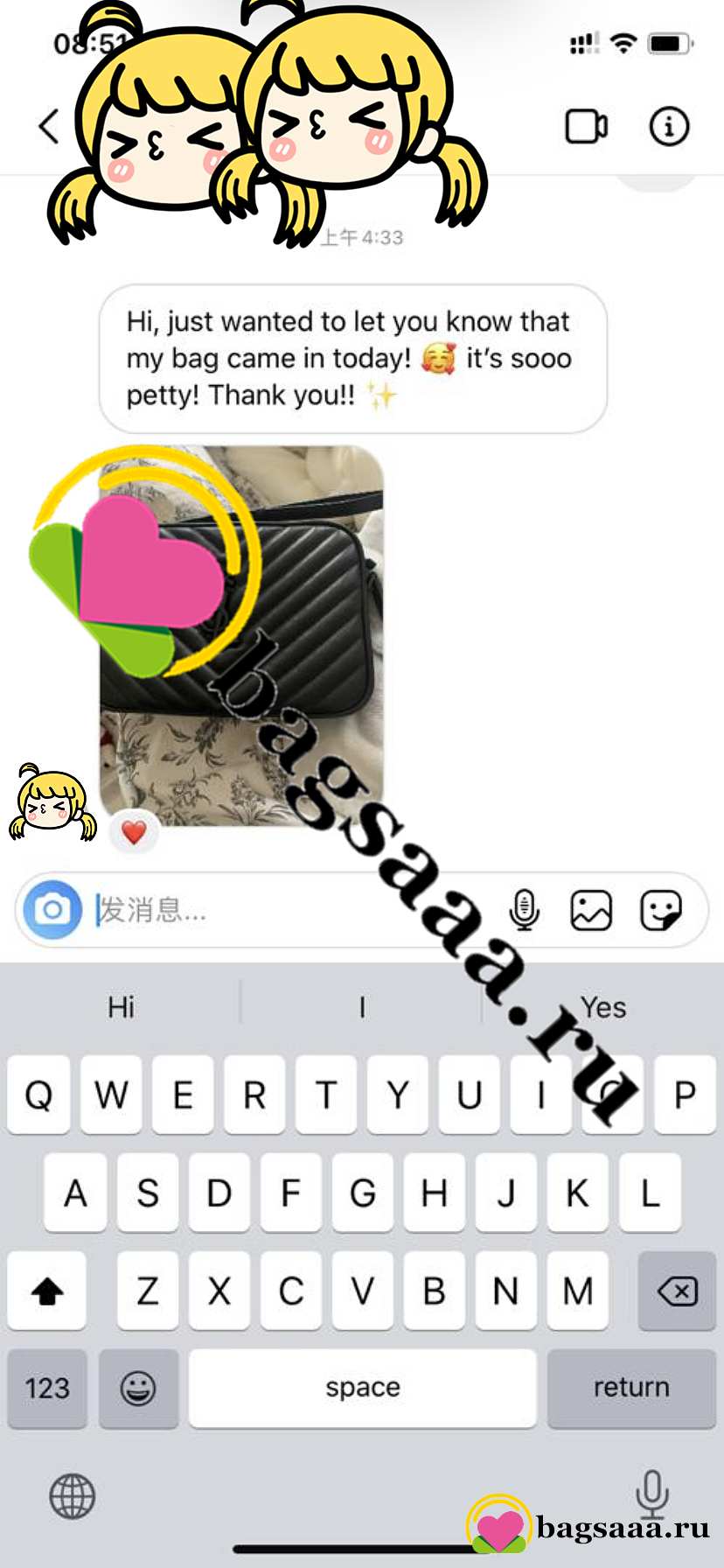
Task: Switch keyboard to numbers with 123
Action: click(x=47, y=1388)
